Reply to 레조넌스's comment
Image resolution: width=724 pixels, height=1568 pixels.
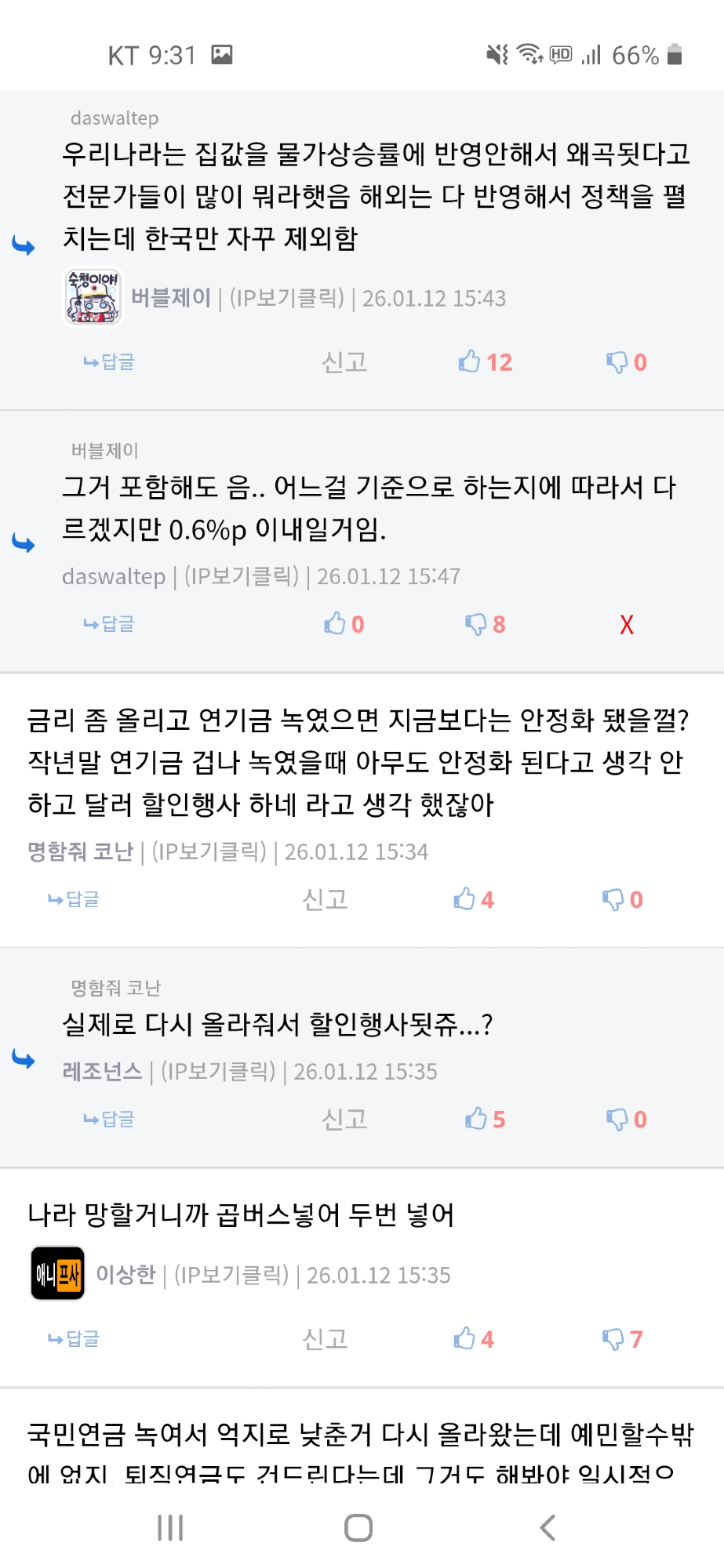click(x=109, y=1120)
